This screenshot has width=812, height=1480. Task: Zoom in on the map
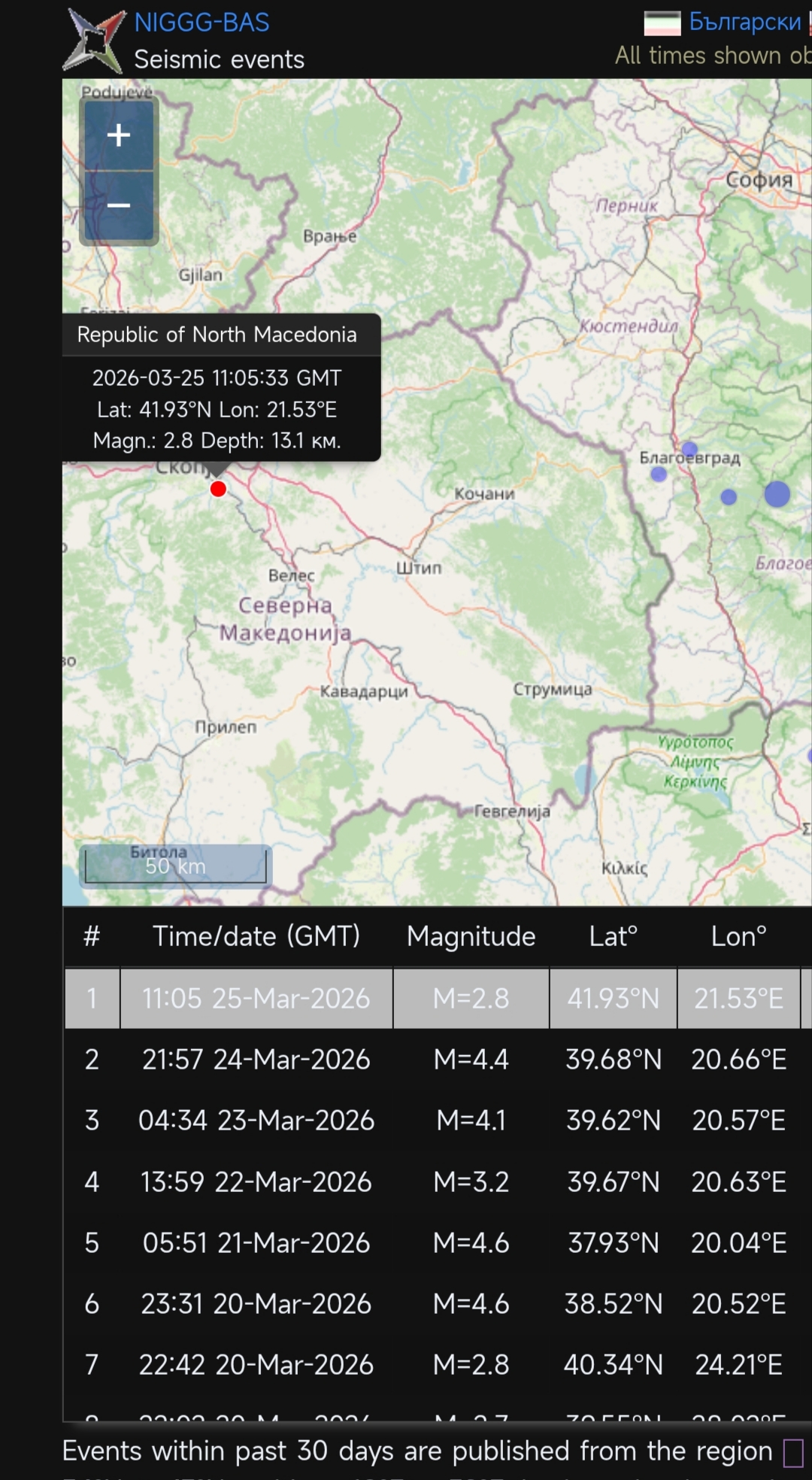[x=119, y=135]
